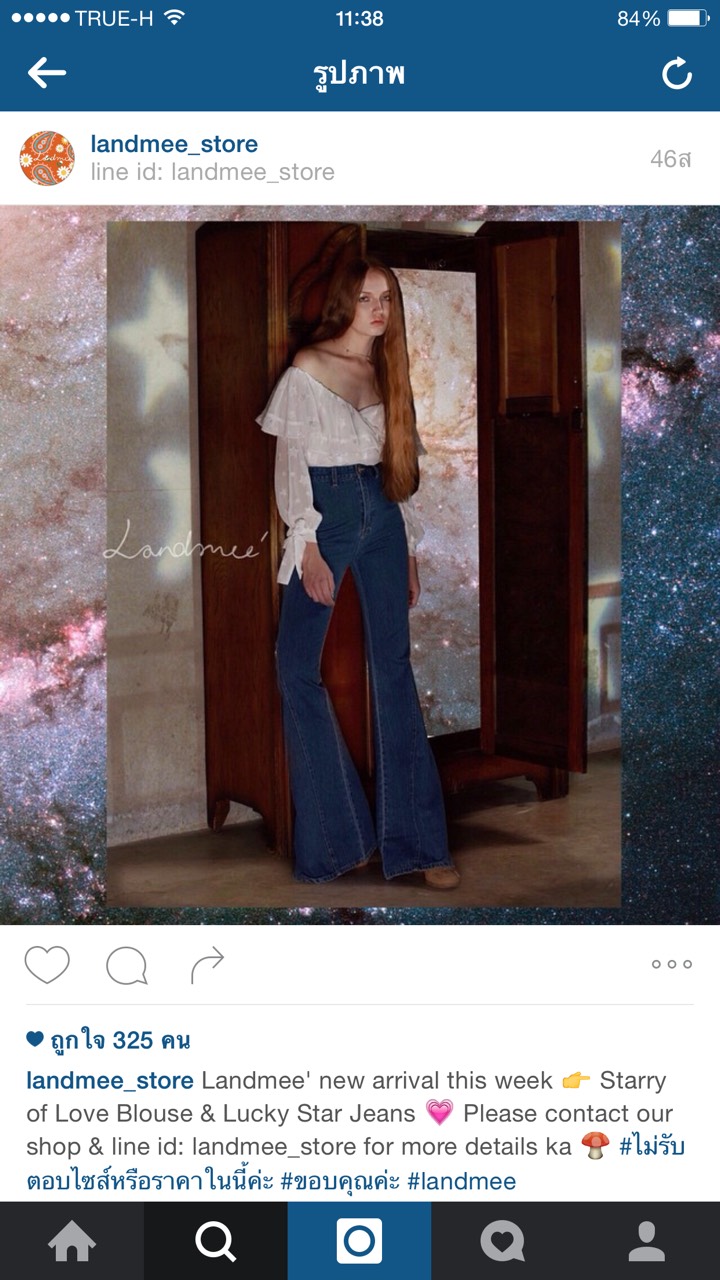
Task: Open the #landmee hashtag
Action: click(x=464, y=1181)
